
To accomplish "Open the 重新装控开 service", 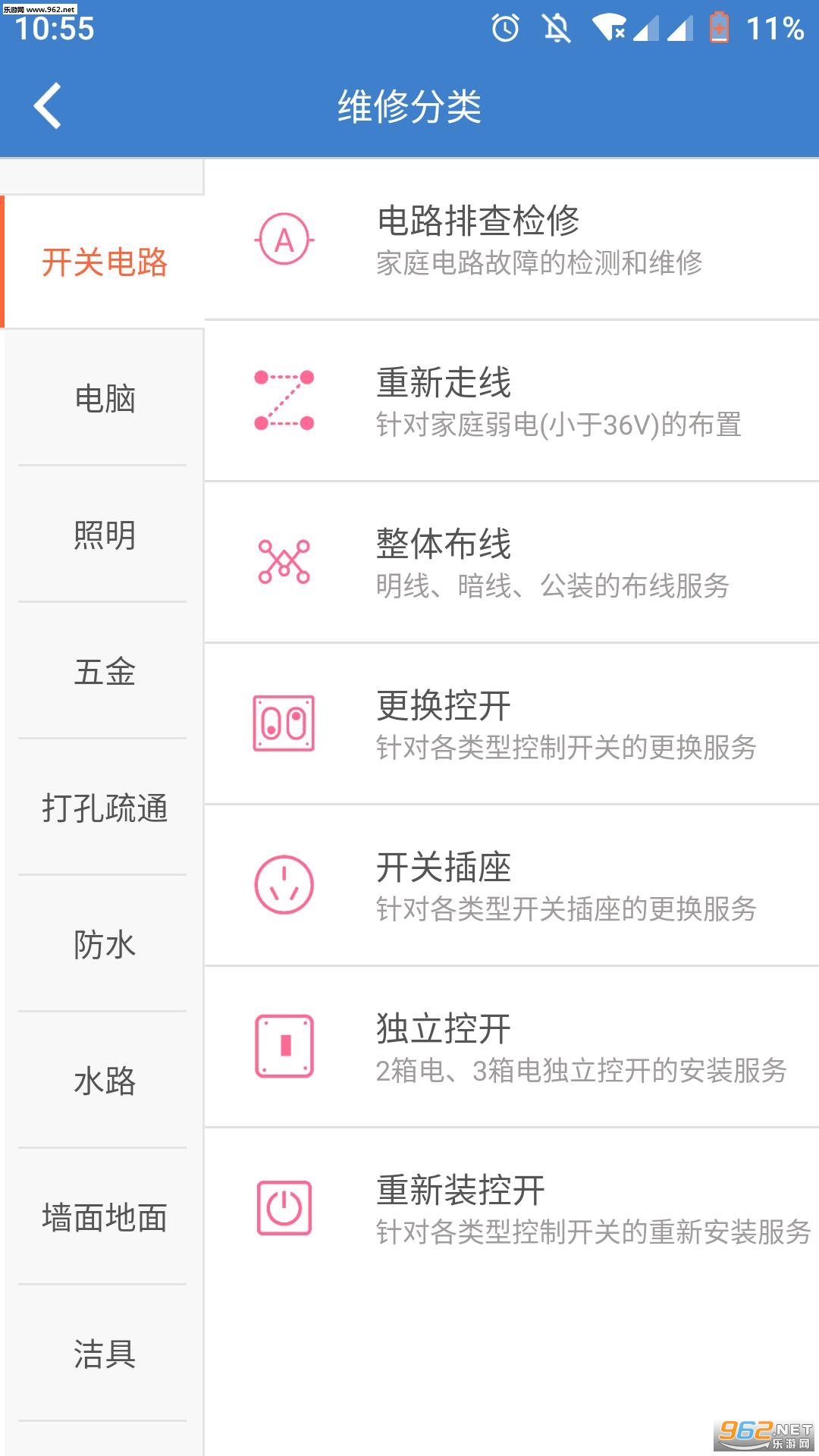I will pyautogui.click(x=512, y=1209).
